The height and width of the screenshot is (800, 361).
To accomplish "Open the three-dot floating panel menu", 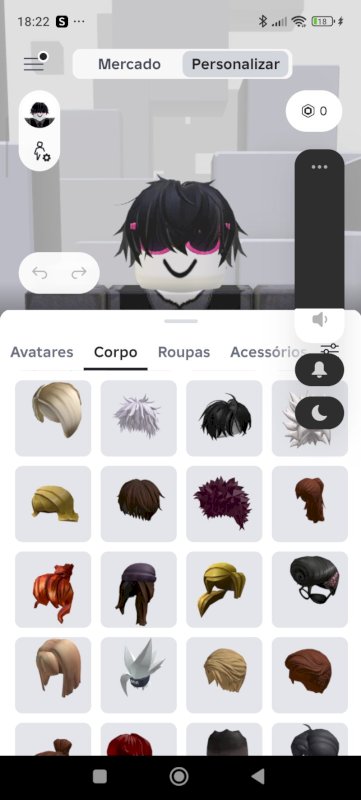I will pos(319,167).
